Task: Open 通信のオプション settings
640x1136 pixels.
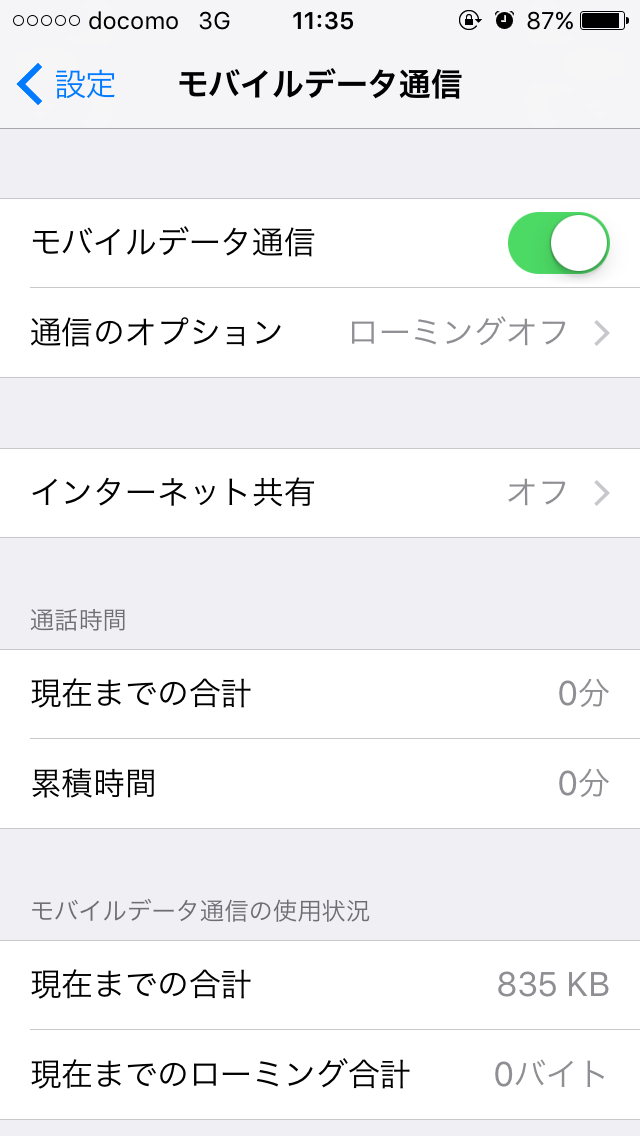Action: click(x=320, y=333)
